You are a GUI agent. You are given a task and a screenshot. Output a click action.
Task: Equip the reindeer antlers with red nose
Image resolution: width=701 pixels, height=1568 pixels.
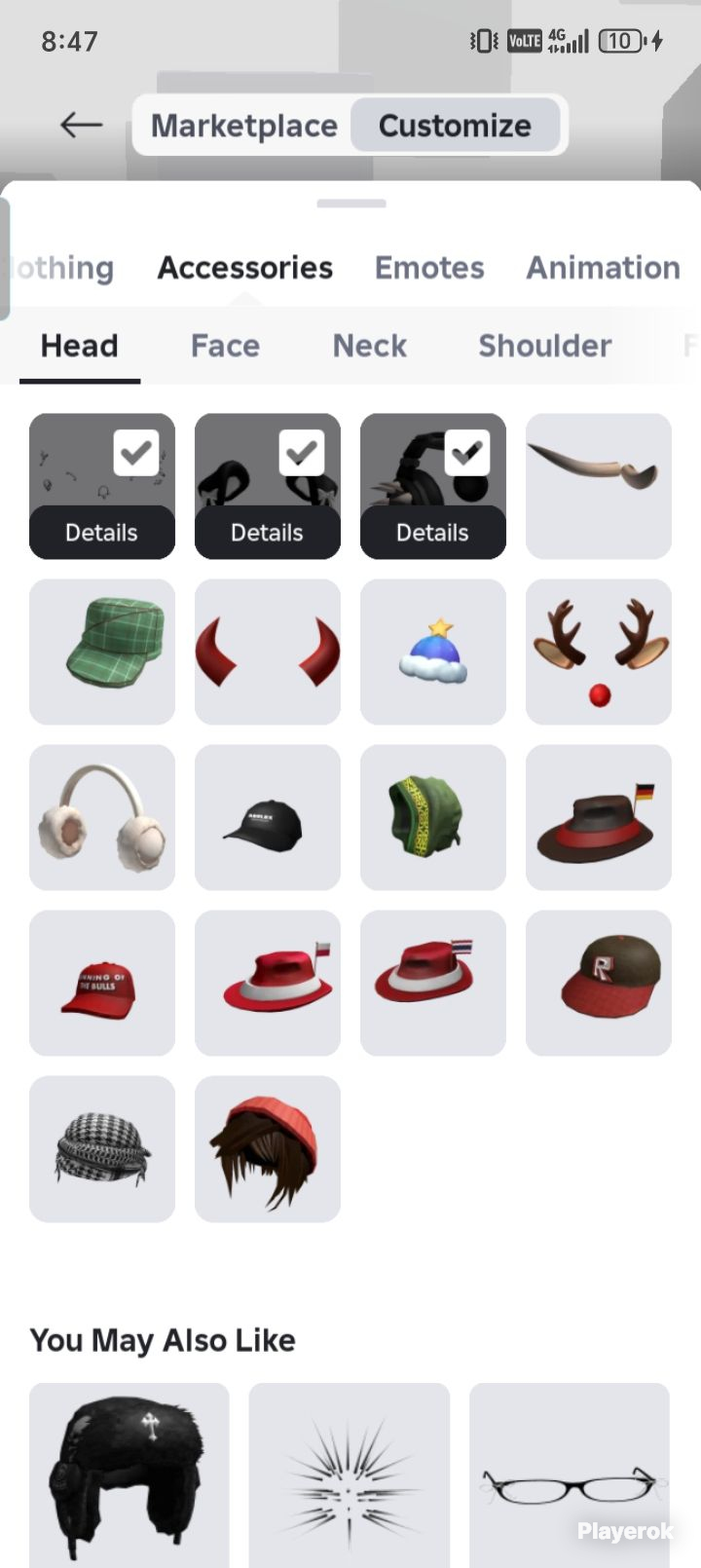599,652
